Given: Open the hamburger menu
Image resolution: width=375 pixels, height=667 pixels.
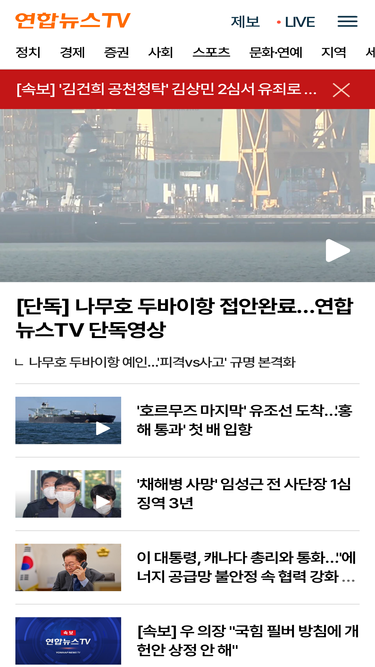Looking at the screenshot, I should pyautogui.click(x=347, y=21).
